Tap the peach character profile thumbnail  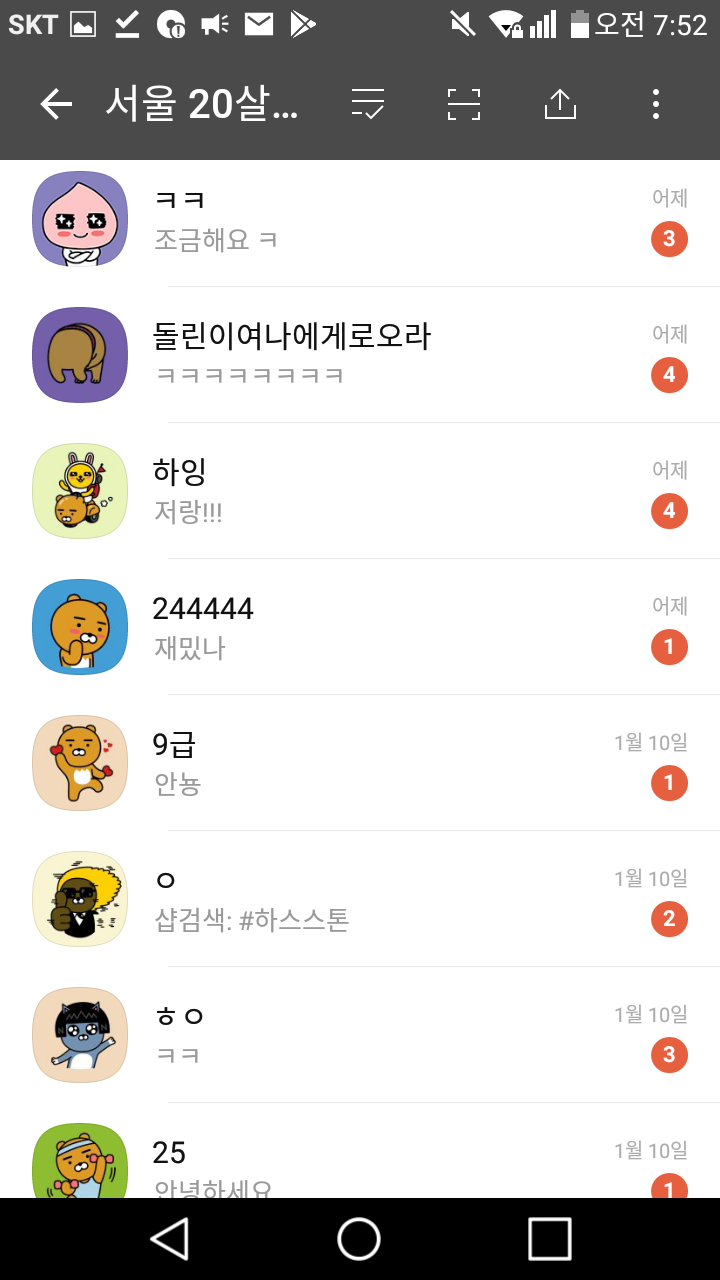[x=80, y=218]
